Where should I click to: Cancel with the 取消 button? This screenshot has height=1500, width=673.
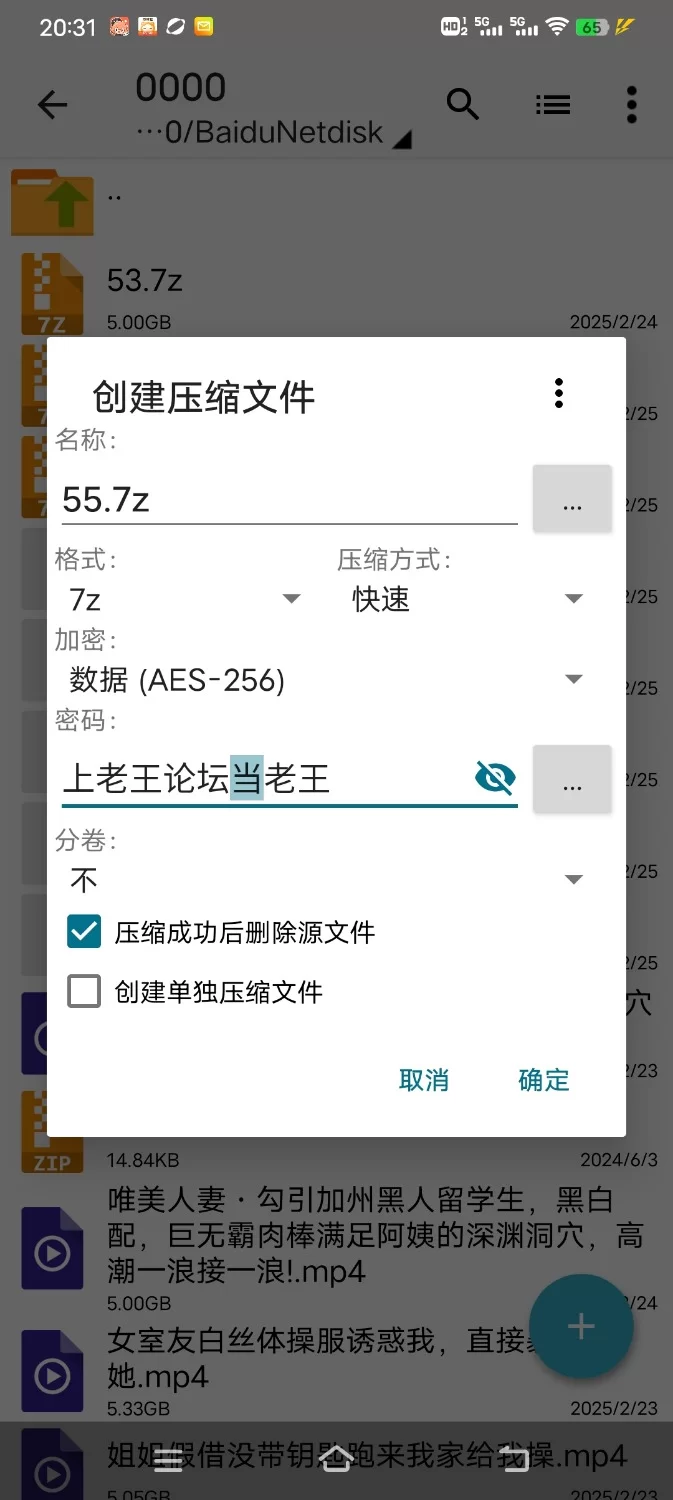424,1080
